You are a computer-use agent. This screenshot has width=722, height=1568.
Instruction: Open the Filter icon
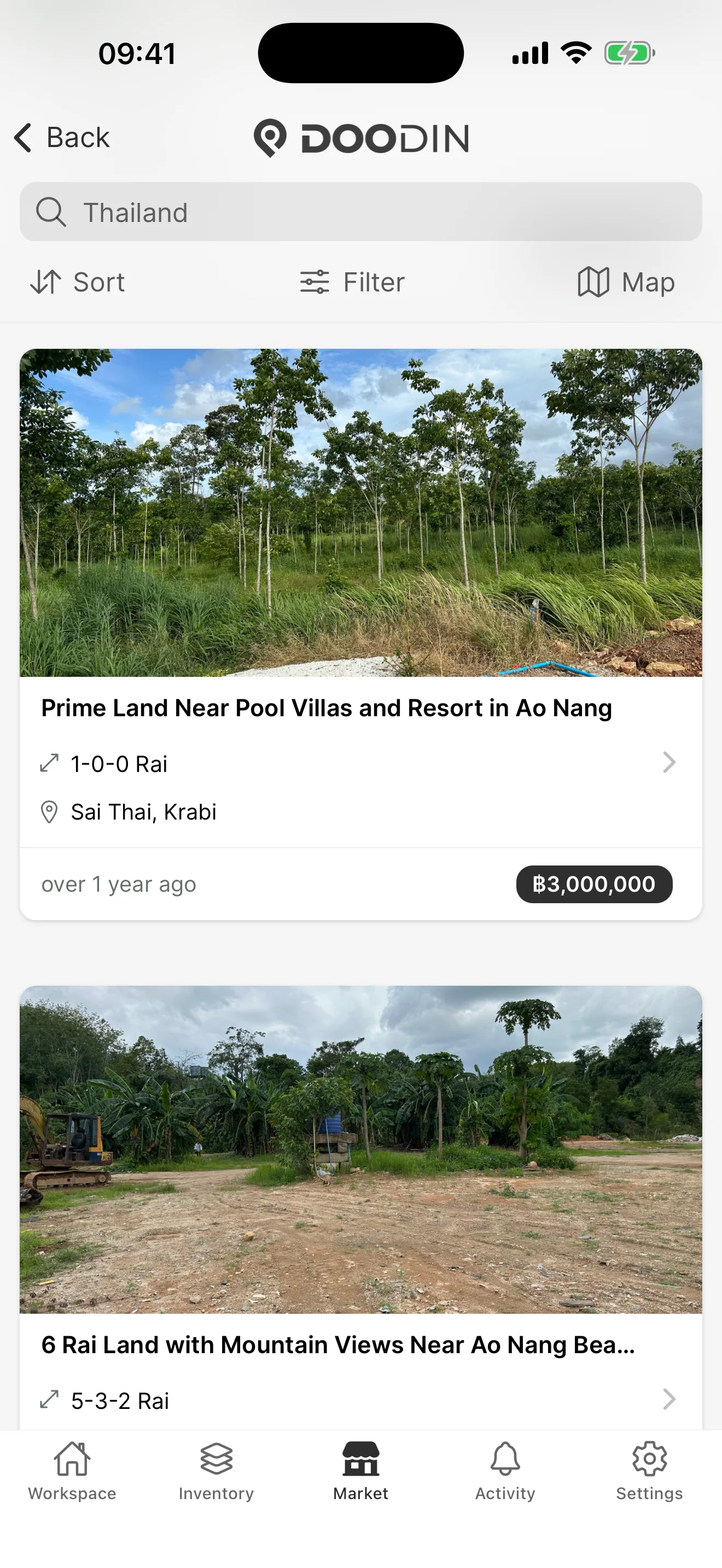tap(315, 282)
